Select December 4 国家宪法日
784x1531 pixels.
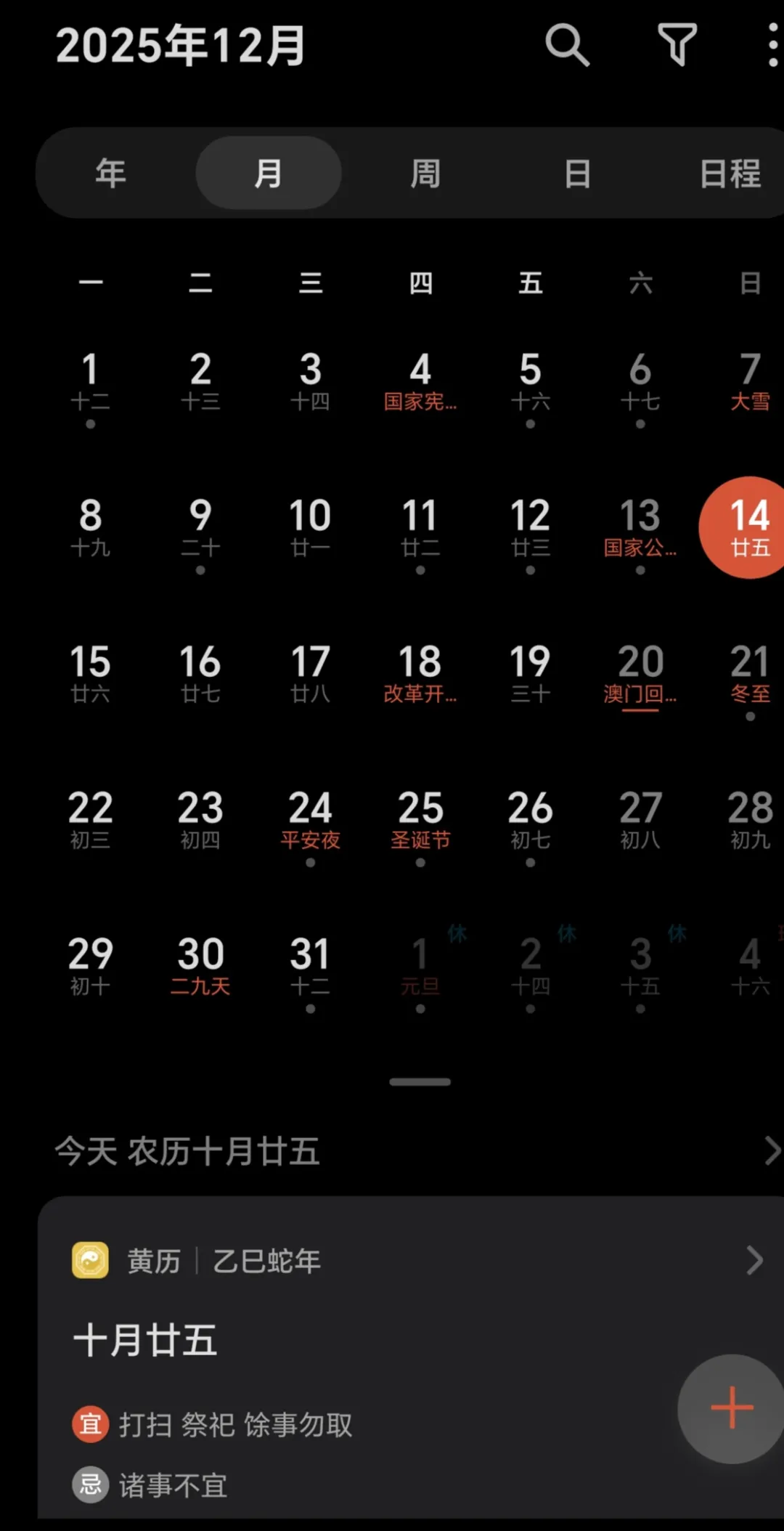coord(420,382)
